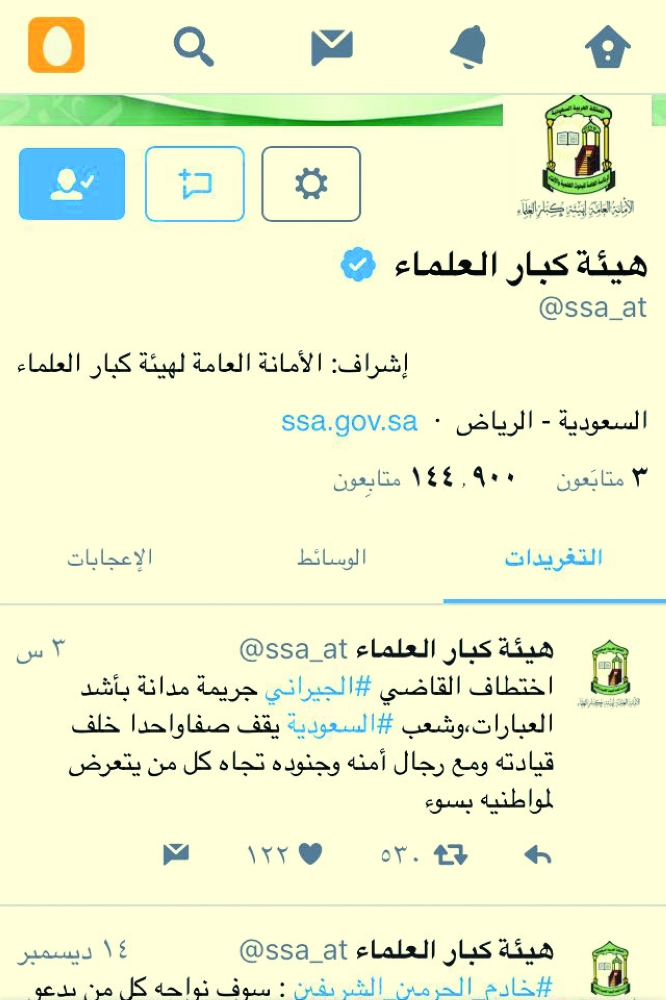Open the search icon
Screen dimensions: 666x1000
(193, 46)
